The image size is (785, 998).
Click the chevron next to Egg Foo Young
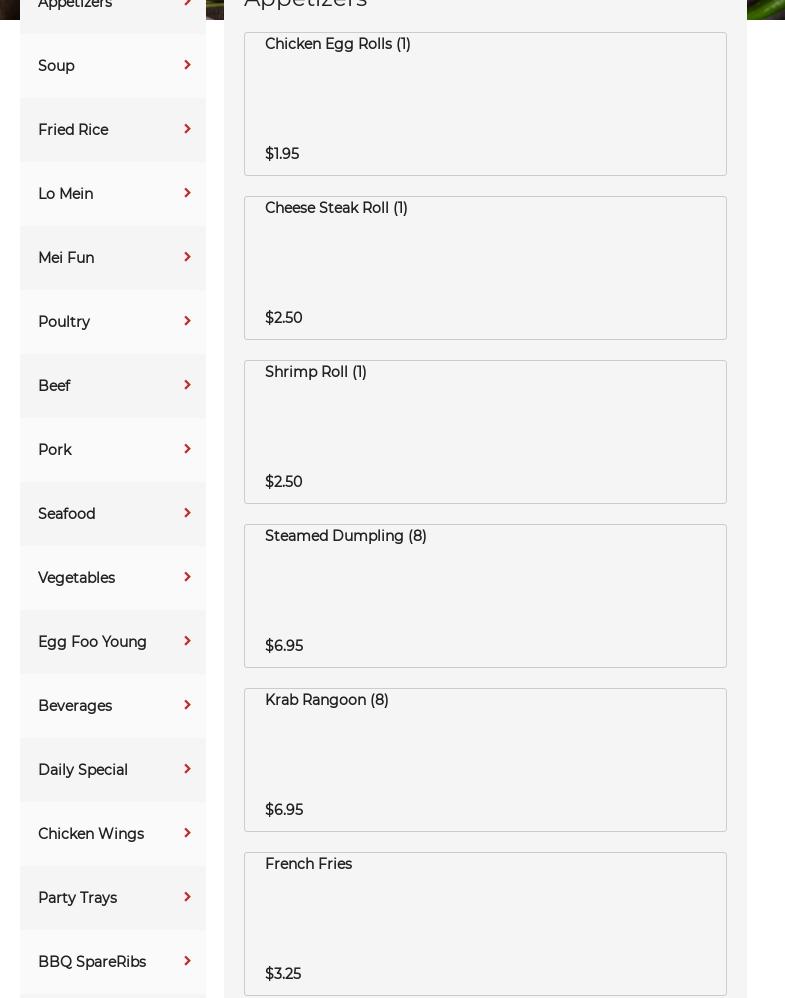187,641
